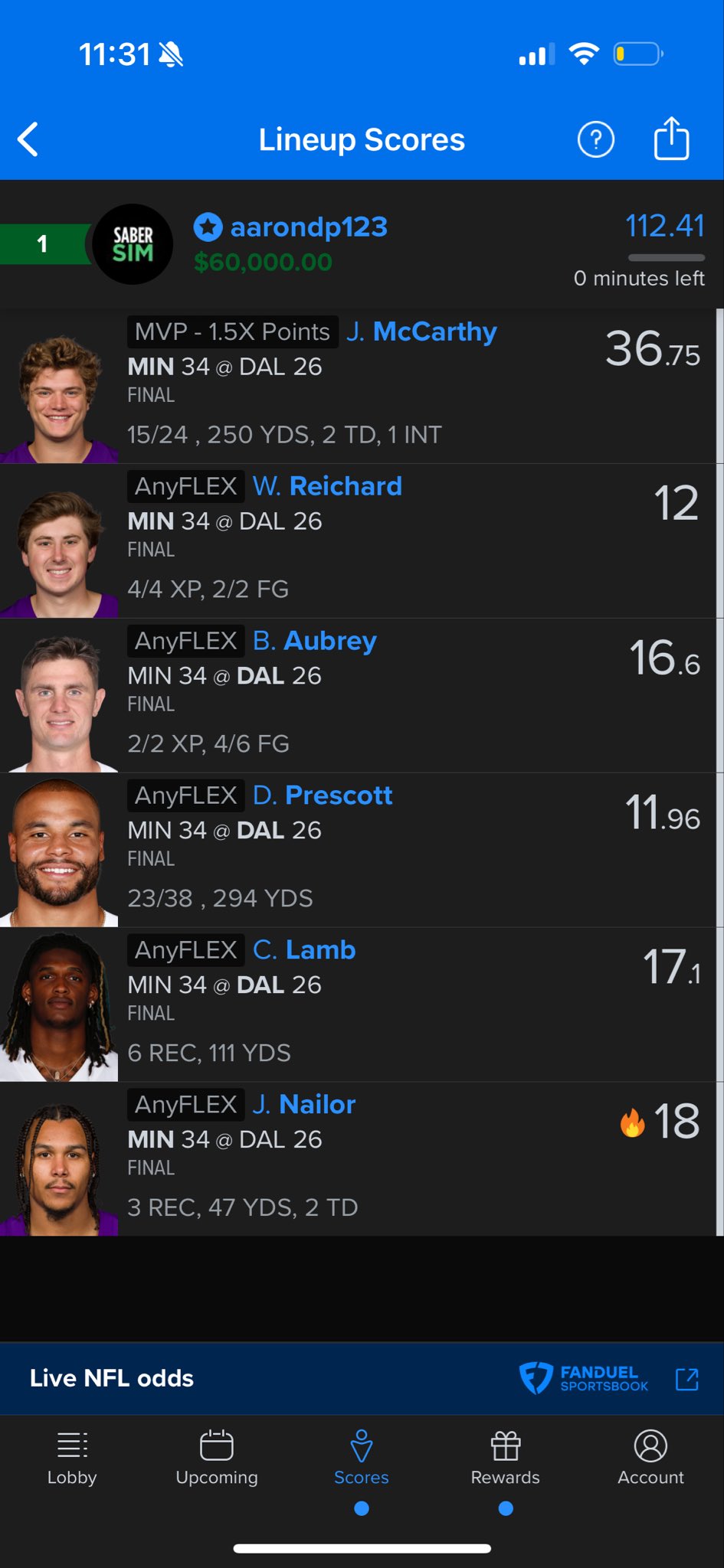The height and width of the screenshot is (1568, 724).
Task: Go to the Upcoming tab
Action: click(x=217, y=1458)
